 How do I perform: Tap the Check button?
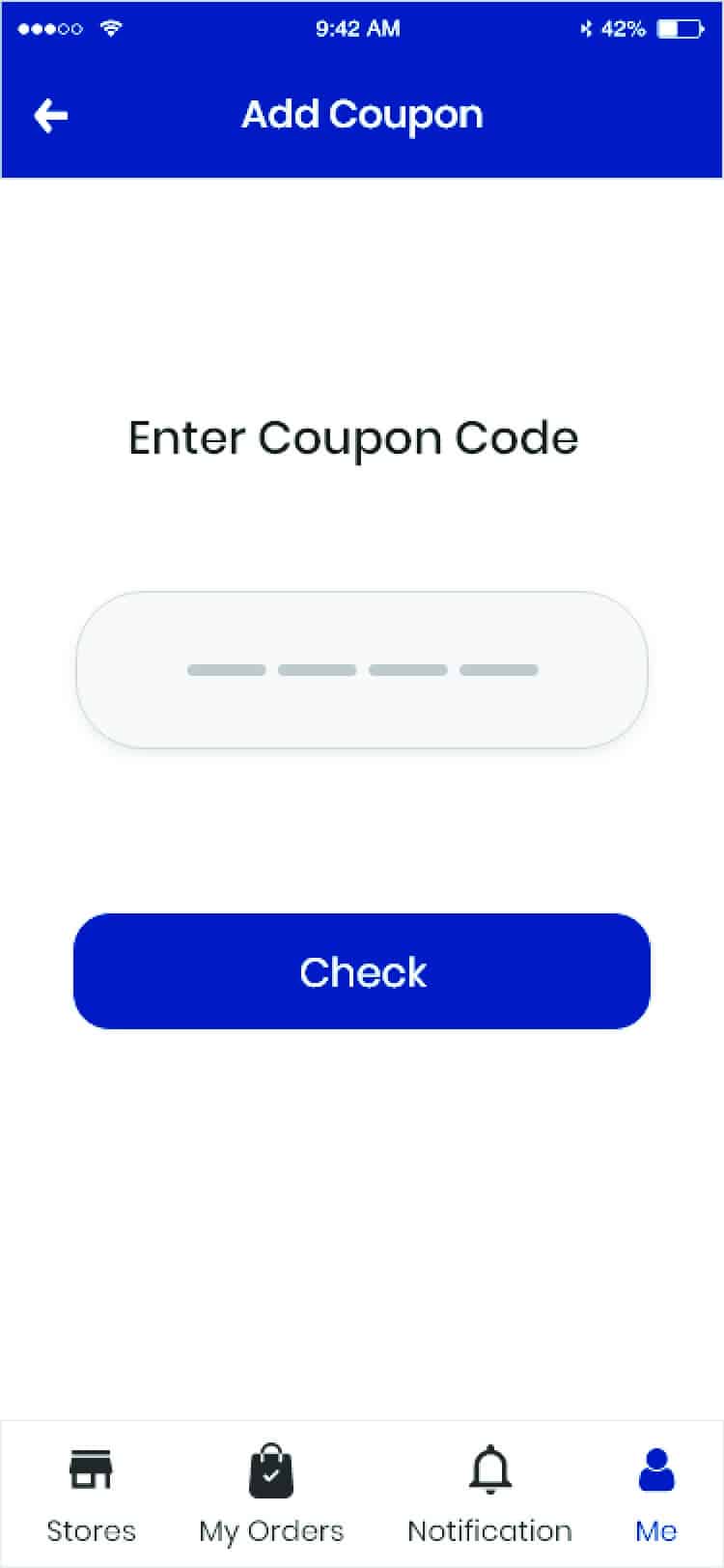tap(362, 971)
